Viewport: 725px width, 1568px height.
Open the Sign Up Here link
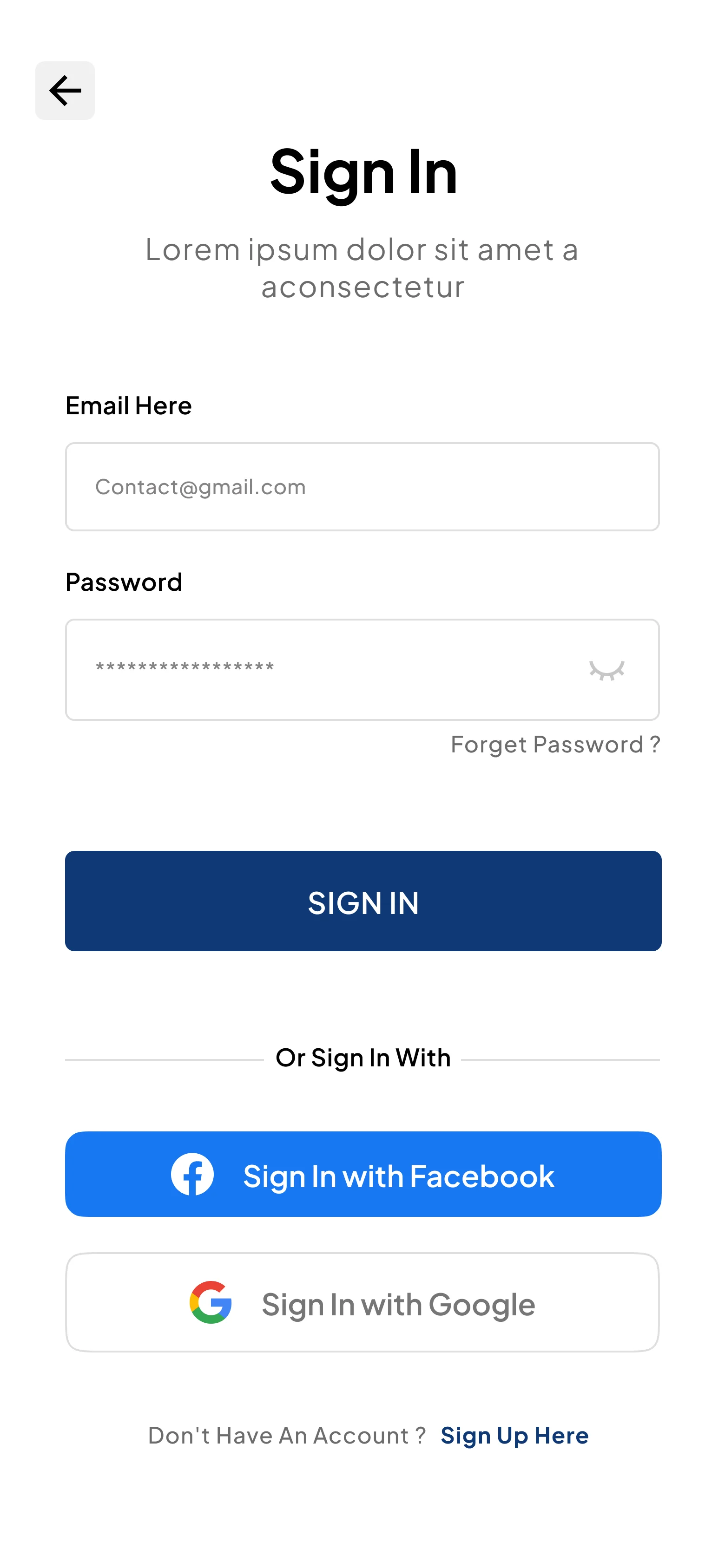tap(514, 1435)
